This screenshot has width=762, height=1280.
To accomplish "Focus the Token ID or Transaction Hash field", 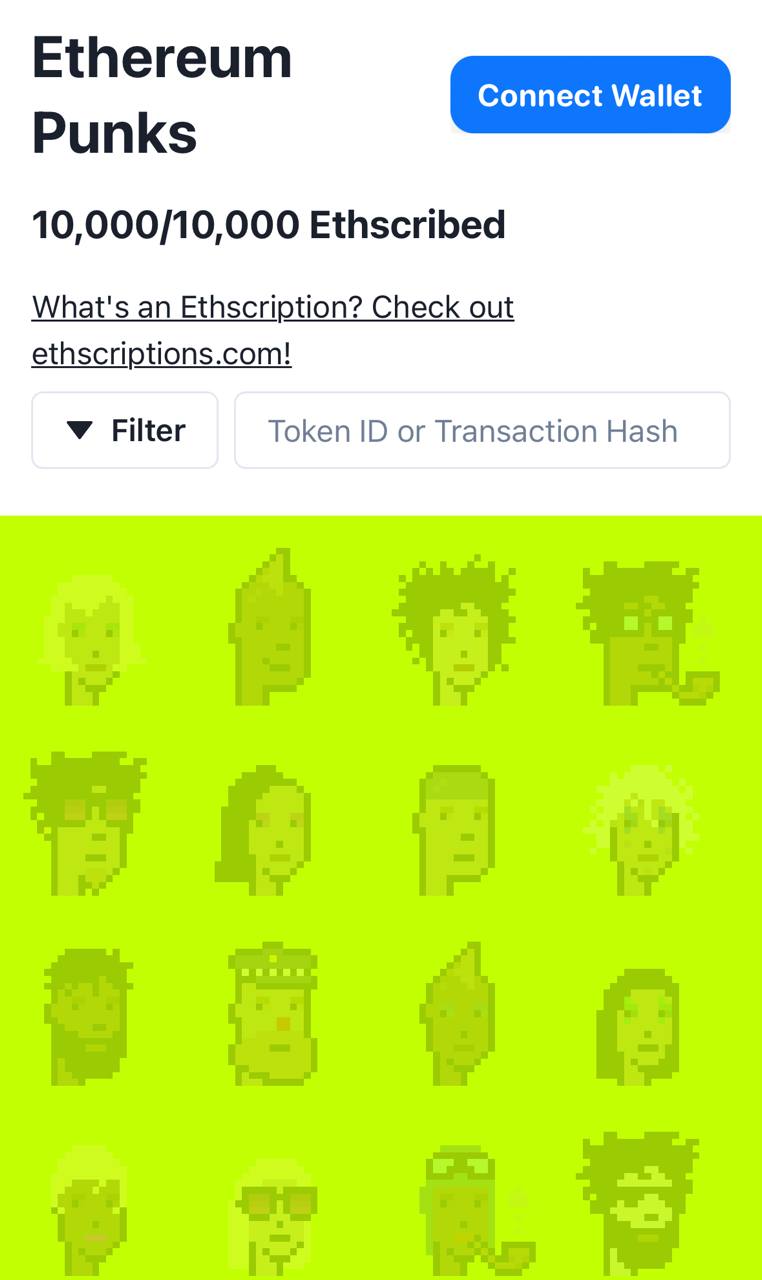I will 482,430.
